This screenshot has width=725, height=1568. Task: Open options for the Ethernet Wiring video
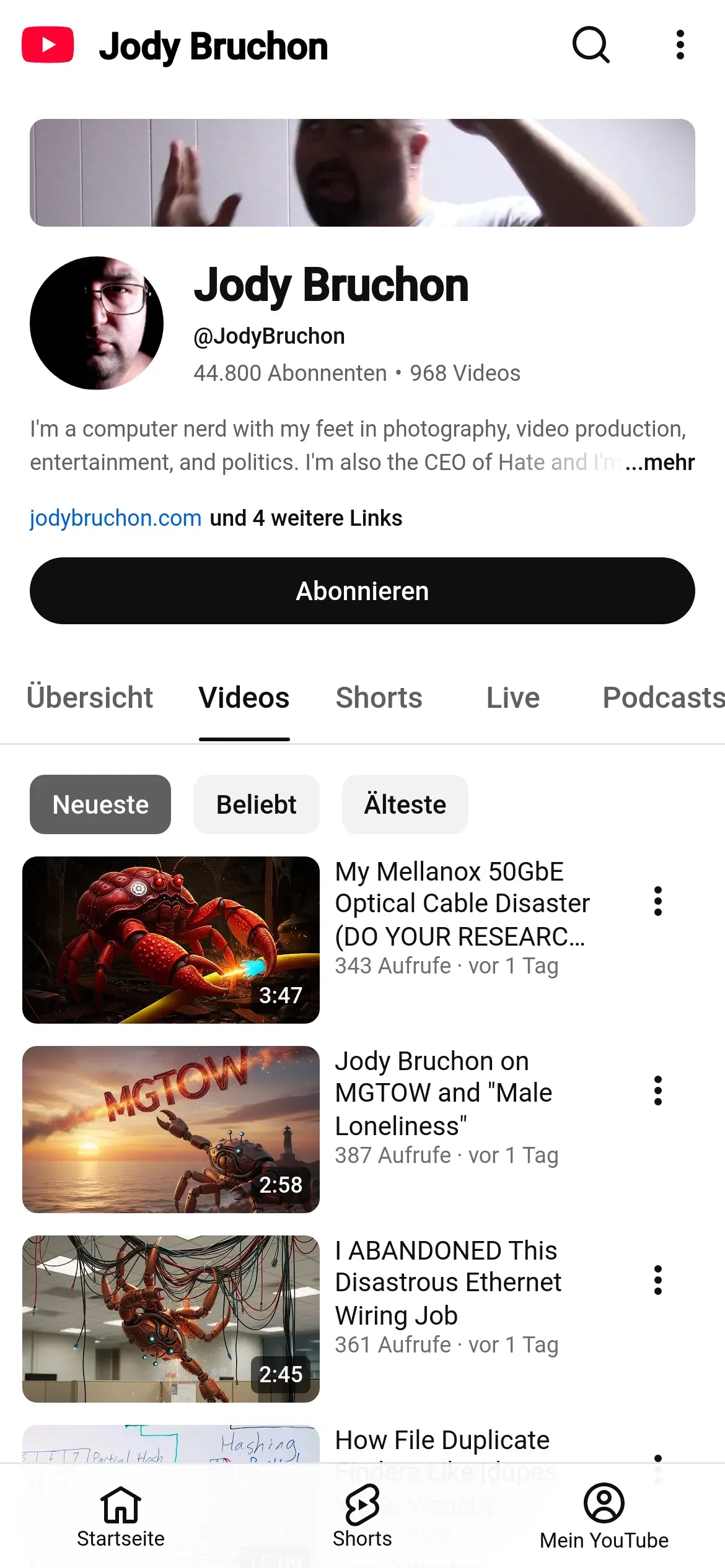coord(658,1280)
